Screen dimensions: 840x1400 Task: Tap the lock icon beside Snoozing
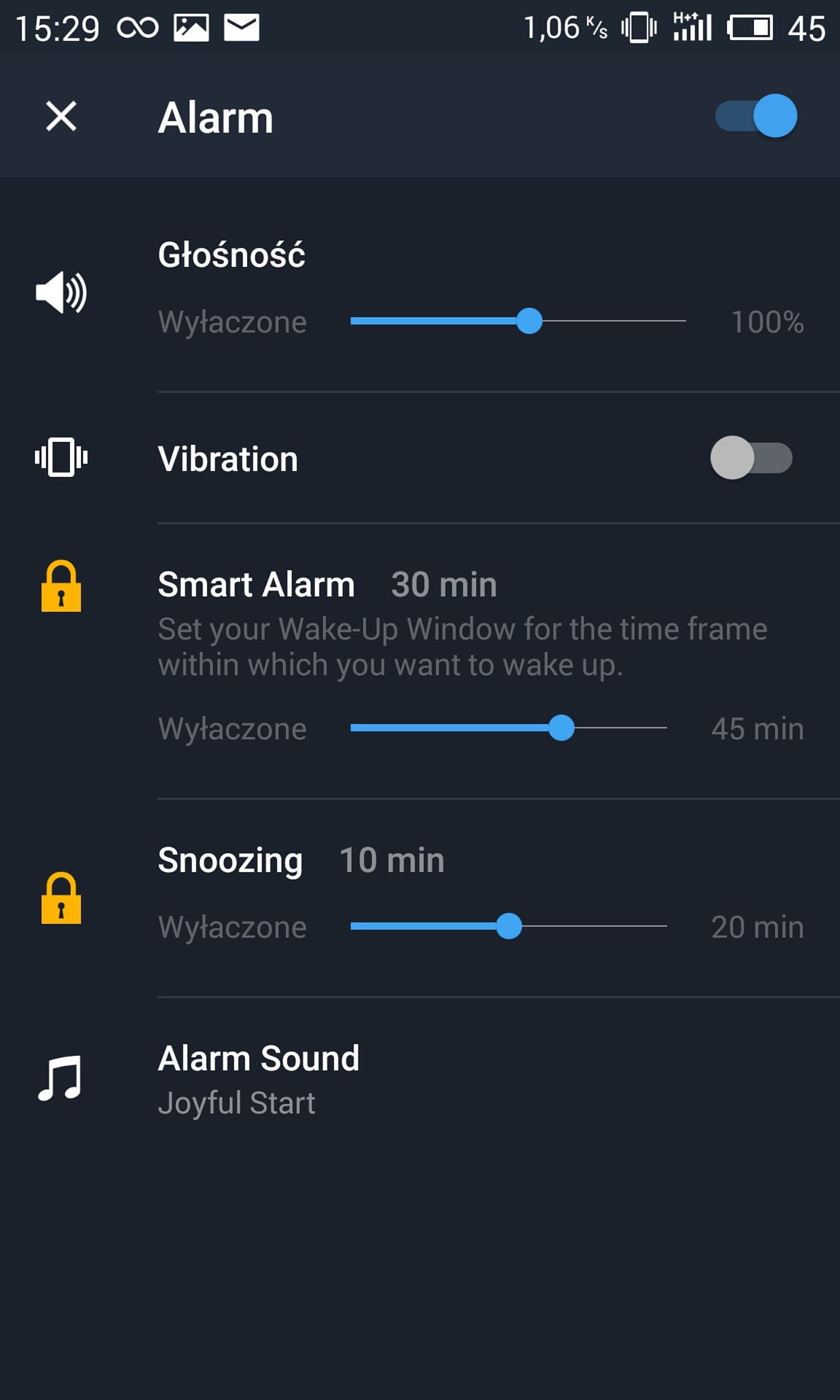pyautogui.click(x=61, y=898)
